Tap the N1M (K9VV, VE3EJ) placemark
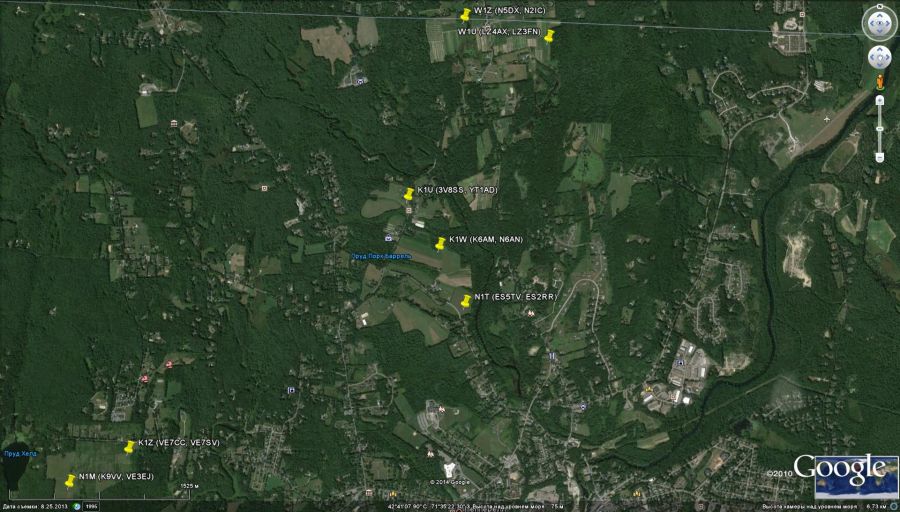Image resolution: width=900 pixels, height=512 pixels. click(70, 481)
